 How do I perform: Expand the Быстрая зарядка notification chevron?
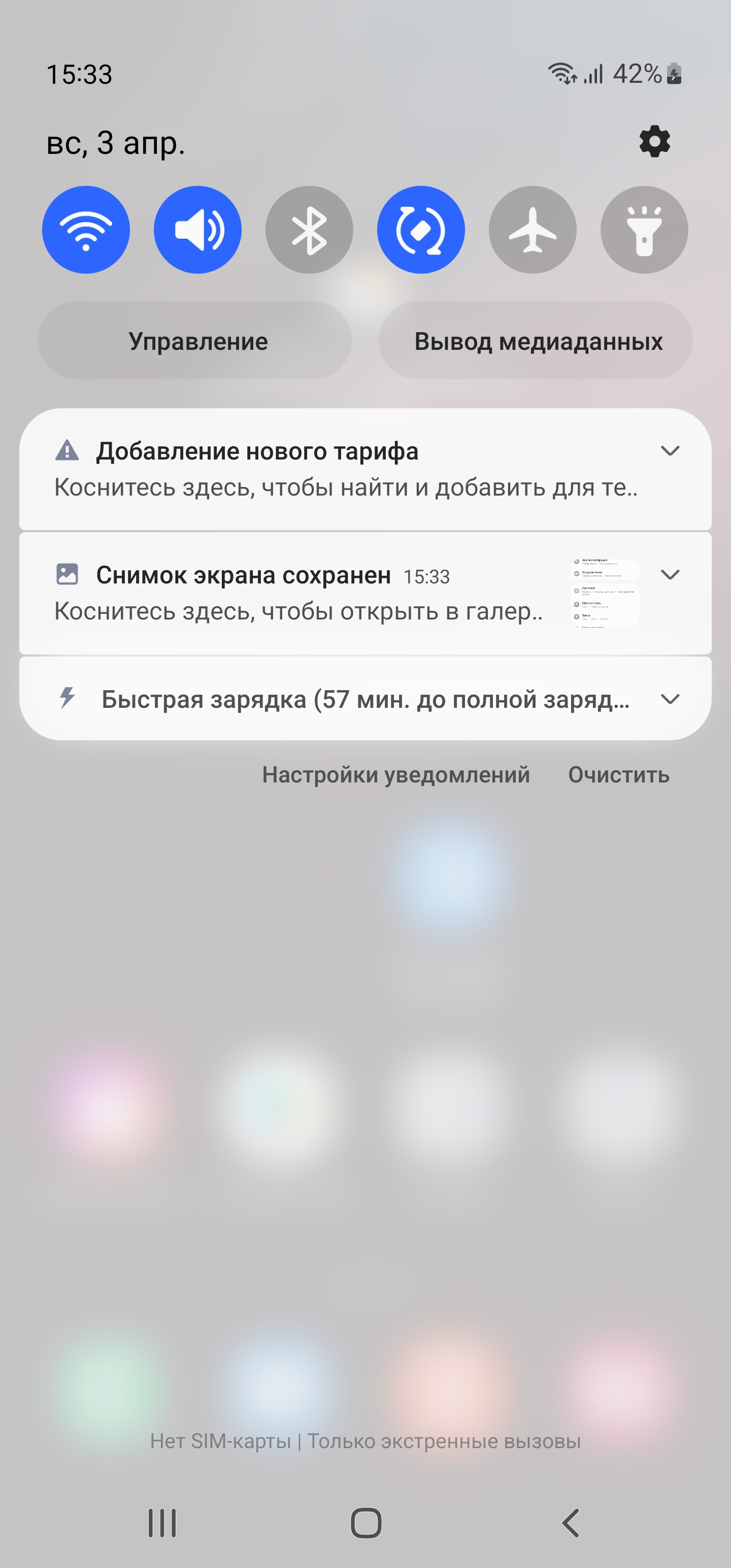click(x=670, y=699)
